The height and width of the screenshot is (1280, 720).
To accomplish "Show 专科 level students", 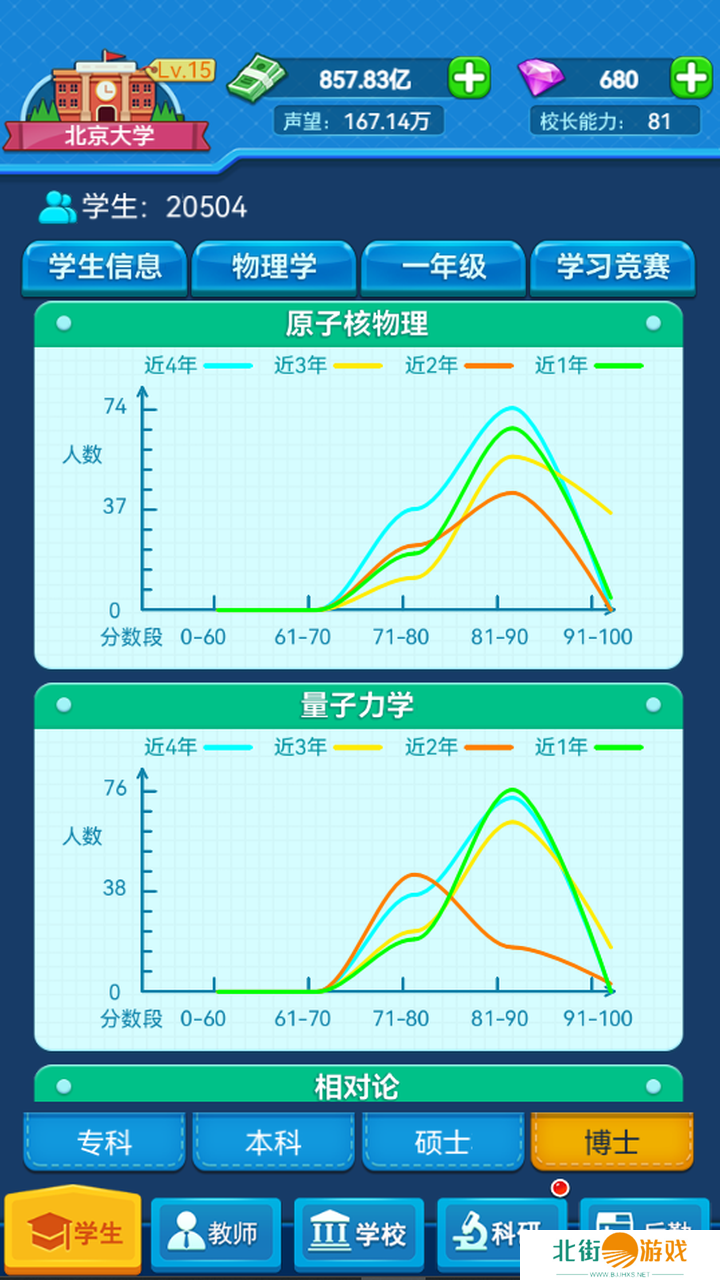I will point(105,1142).
